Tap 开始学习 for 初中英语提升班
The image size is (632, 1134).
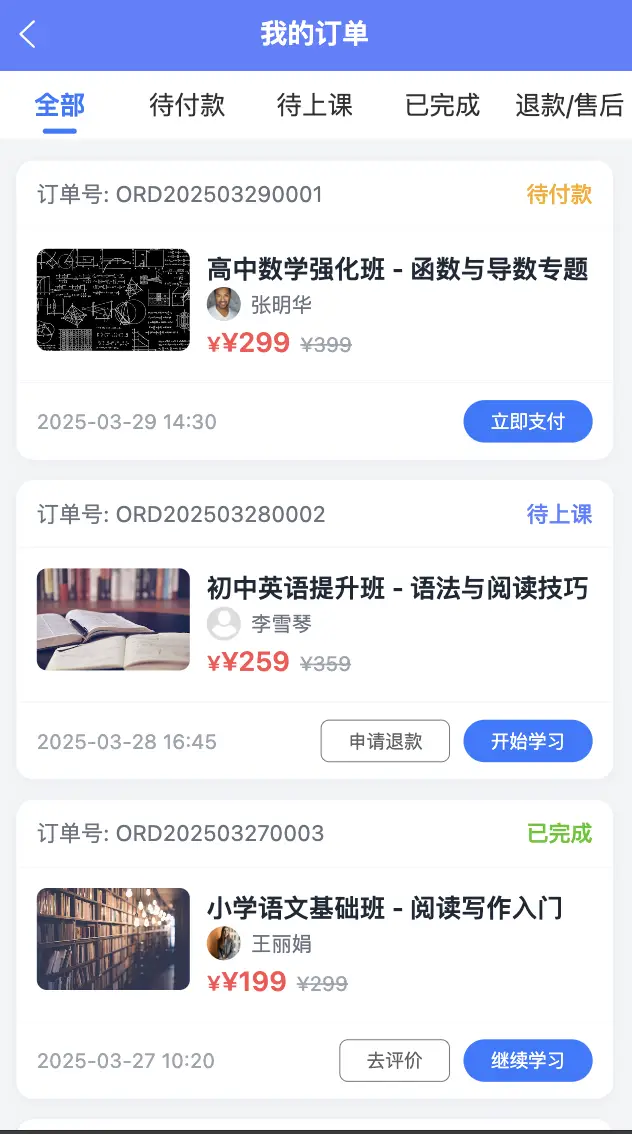[527, 741]
